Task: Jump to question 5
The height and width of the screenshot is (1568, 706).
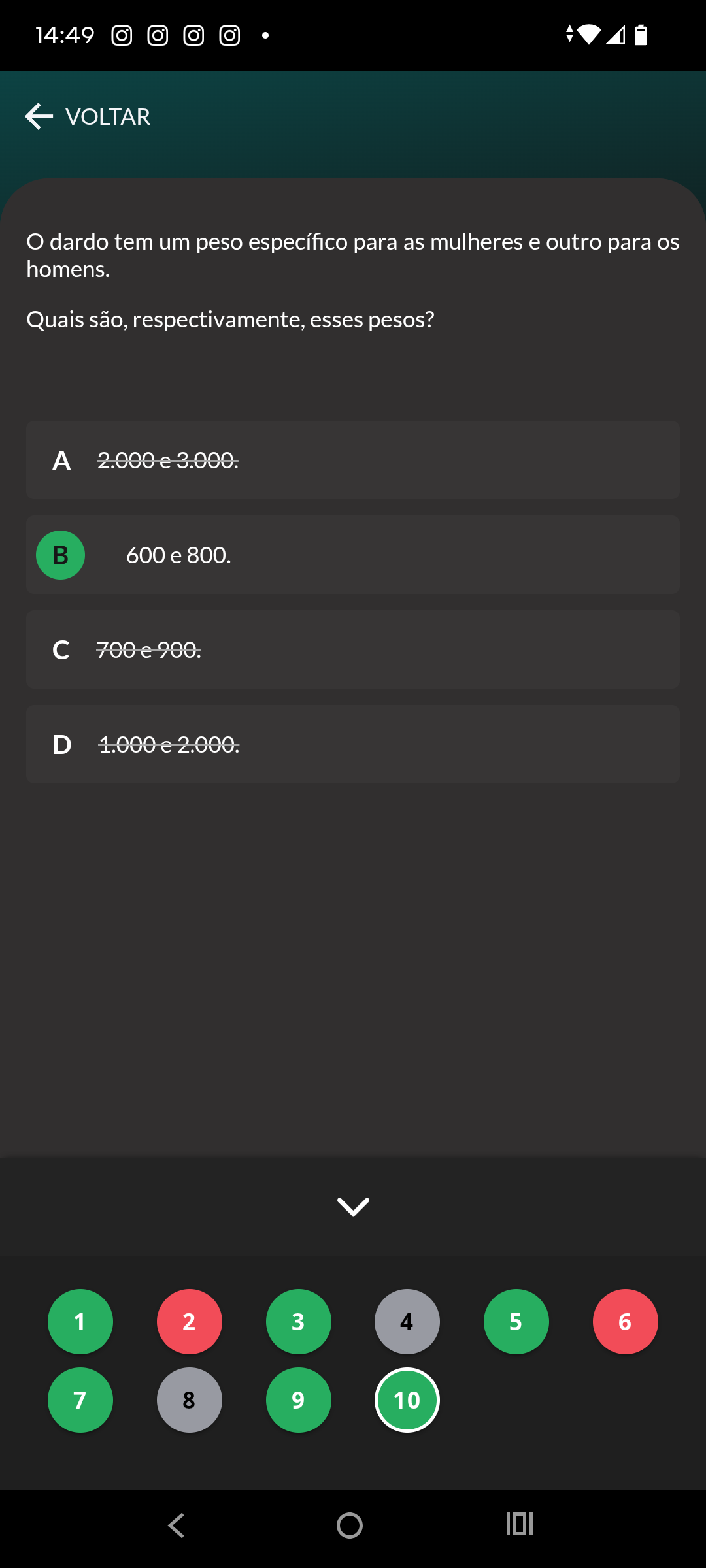Action: coord(516,1322)
